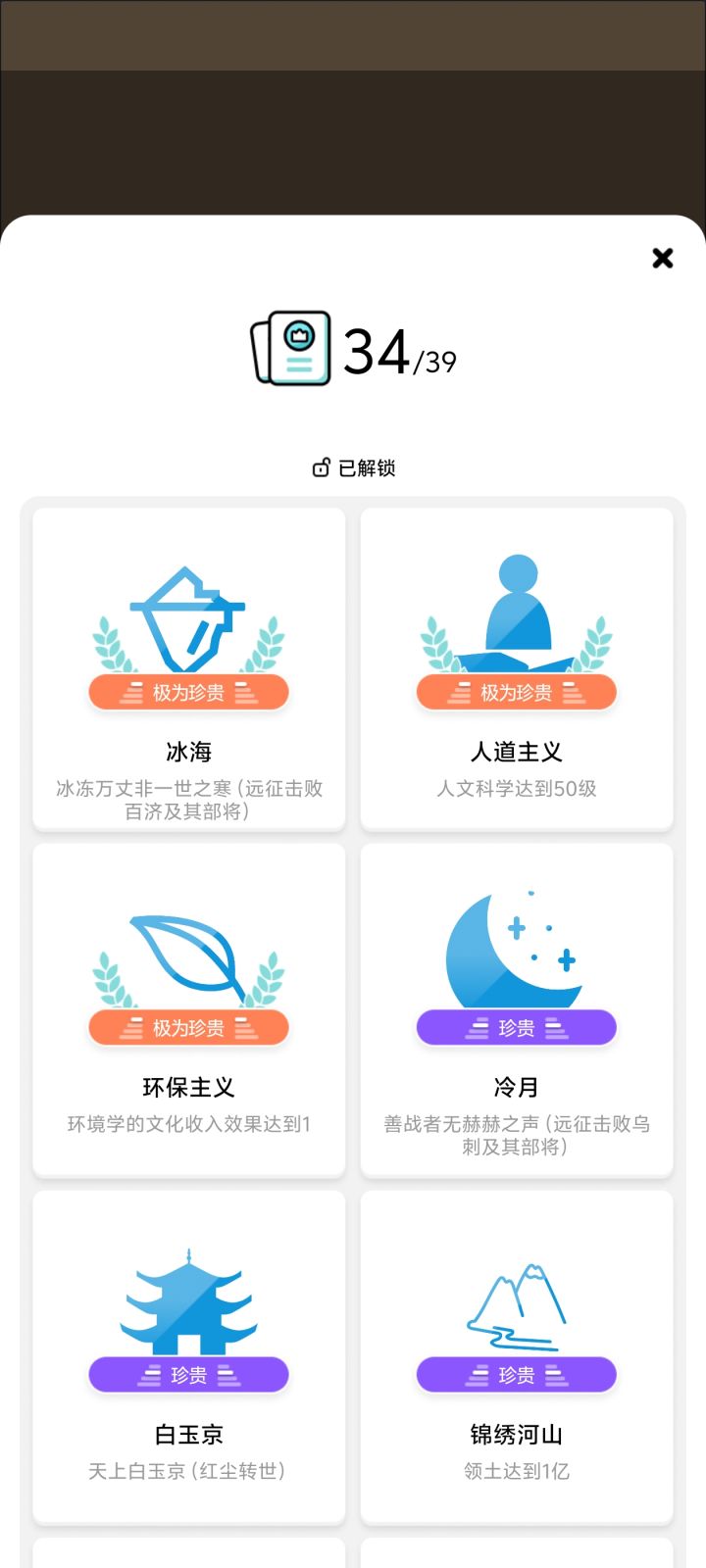View the 冷月 achievement card
706x1568 pixels.
[517, 1010]
